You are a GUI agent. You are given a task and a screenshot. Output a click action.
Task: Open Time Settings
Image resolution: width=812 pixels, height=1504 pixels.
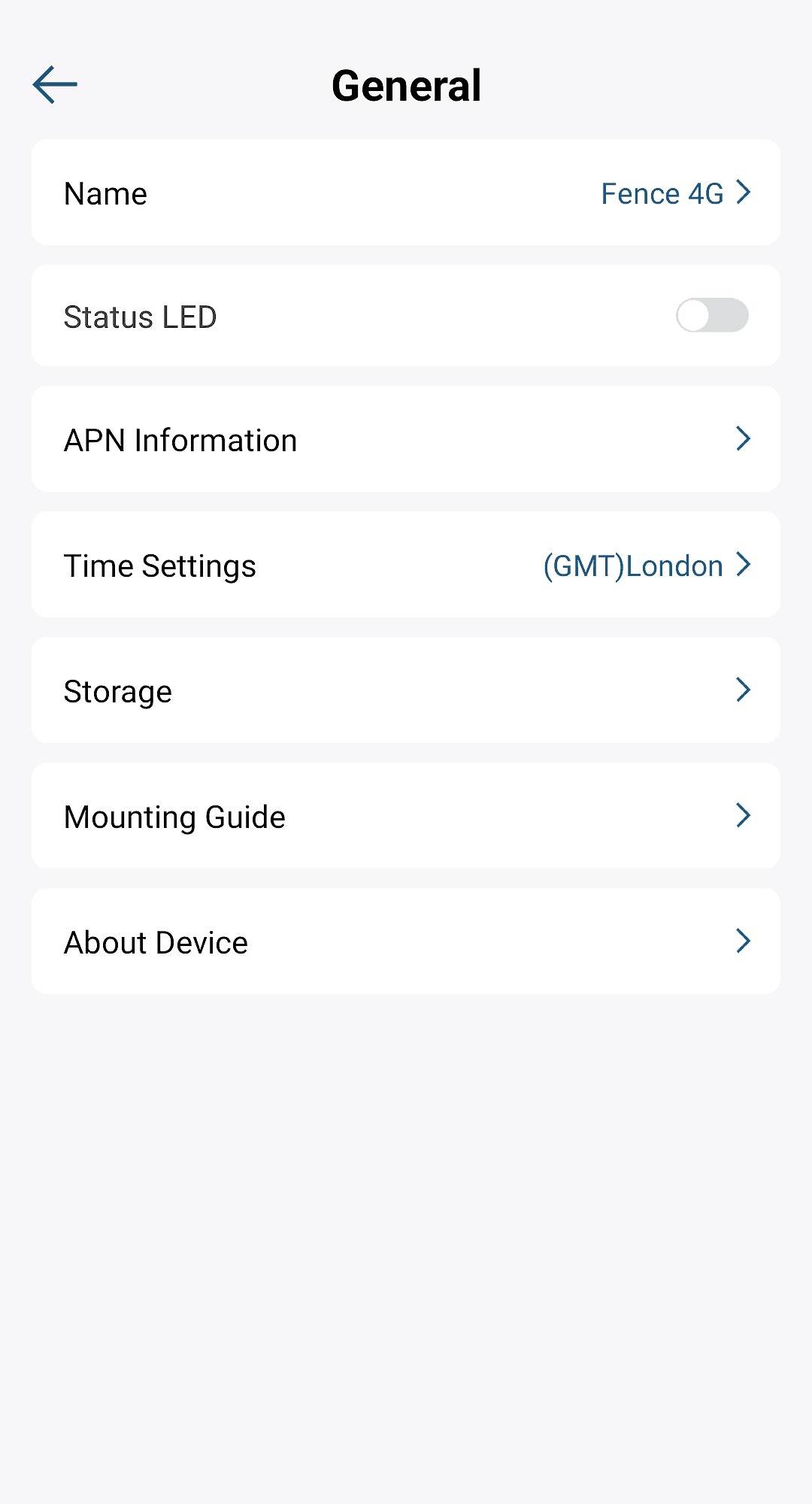point(406,565)
